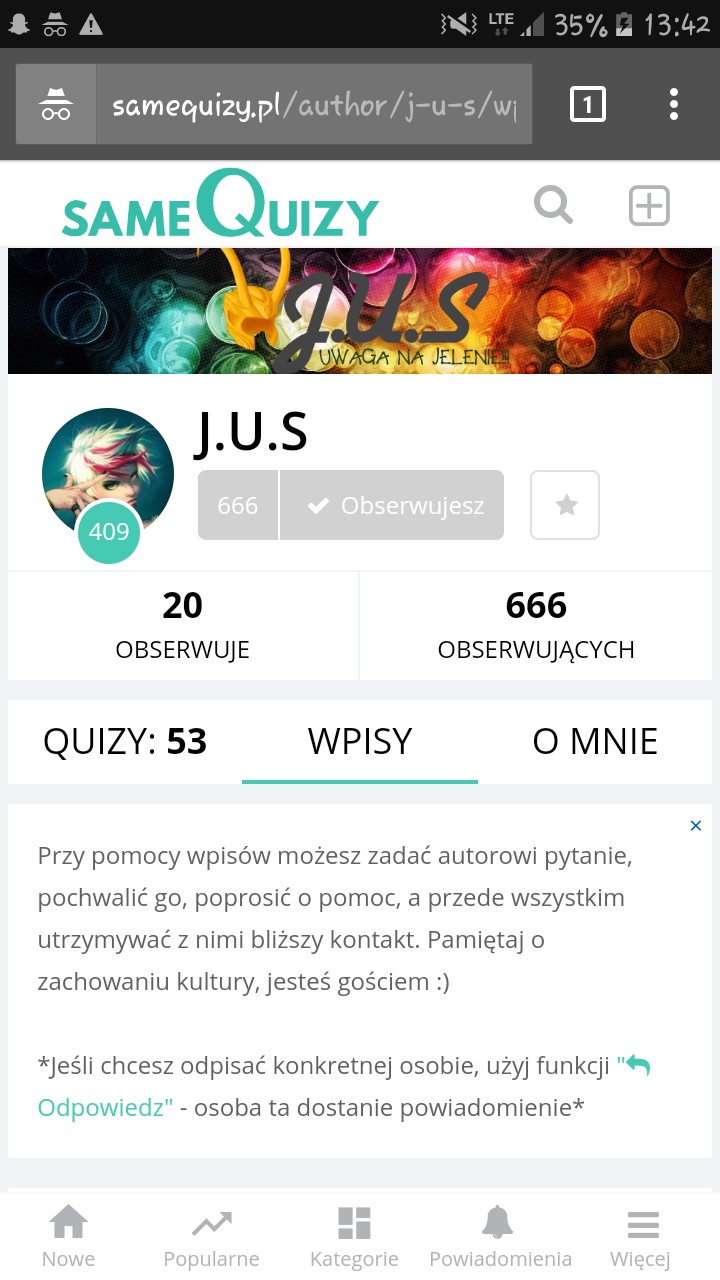
Task: Open Powiadomienia notifications bell
Action: click(500, 1236)
